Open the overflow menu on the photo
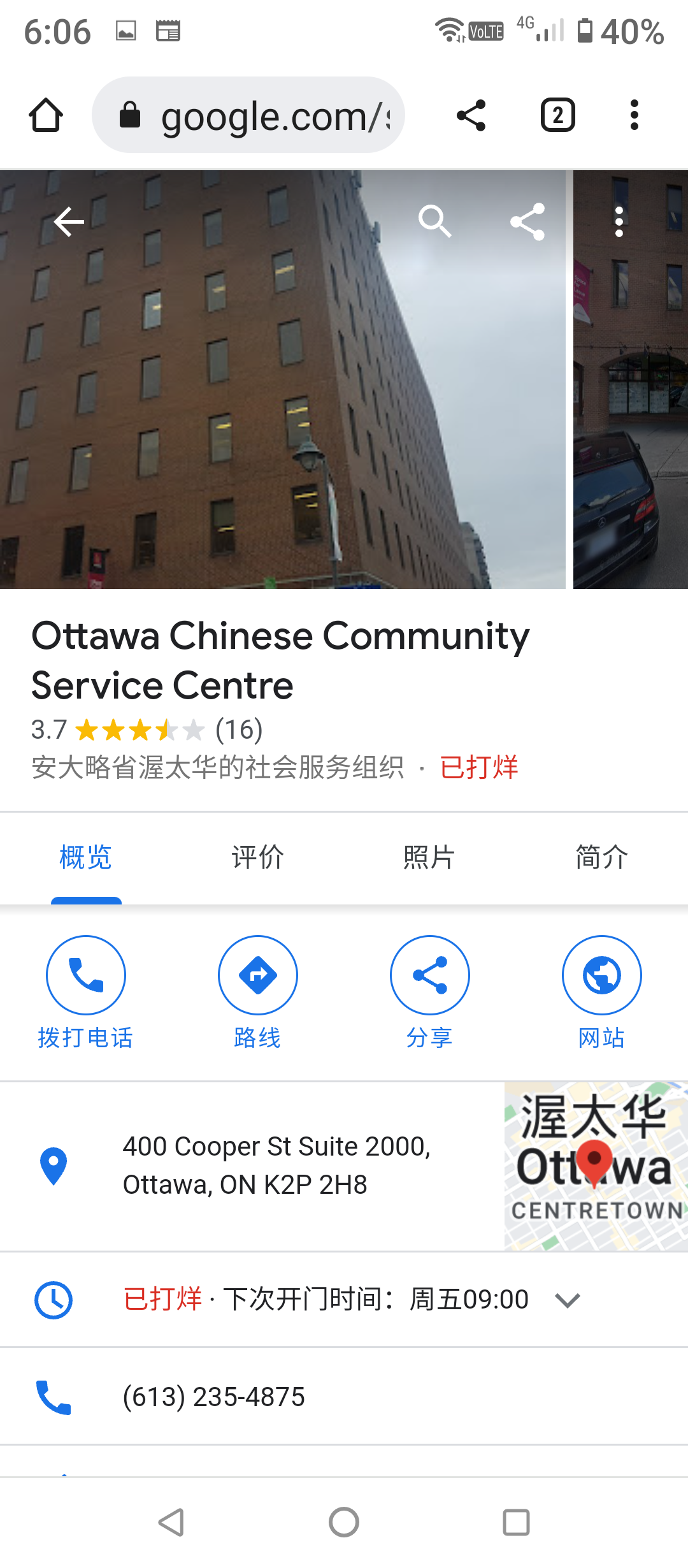This screenshot has width=688, height=1568. click(619, 222)
